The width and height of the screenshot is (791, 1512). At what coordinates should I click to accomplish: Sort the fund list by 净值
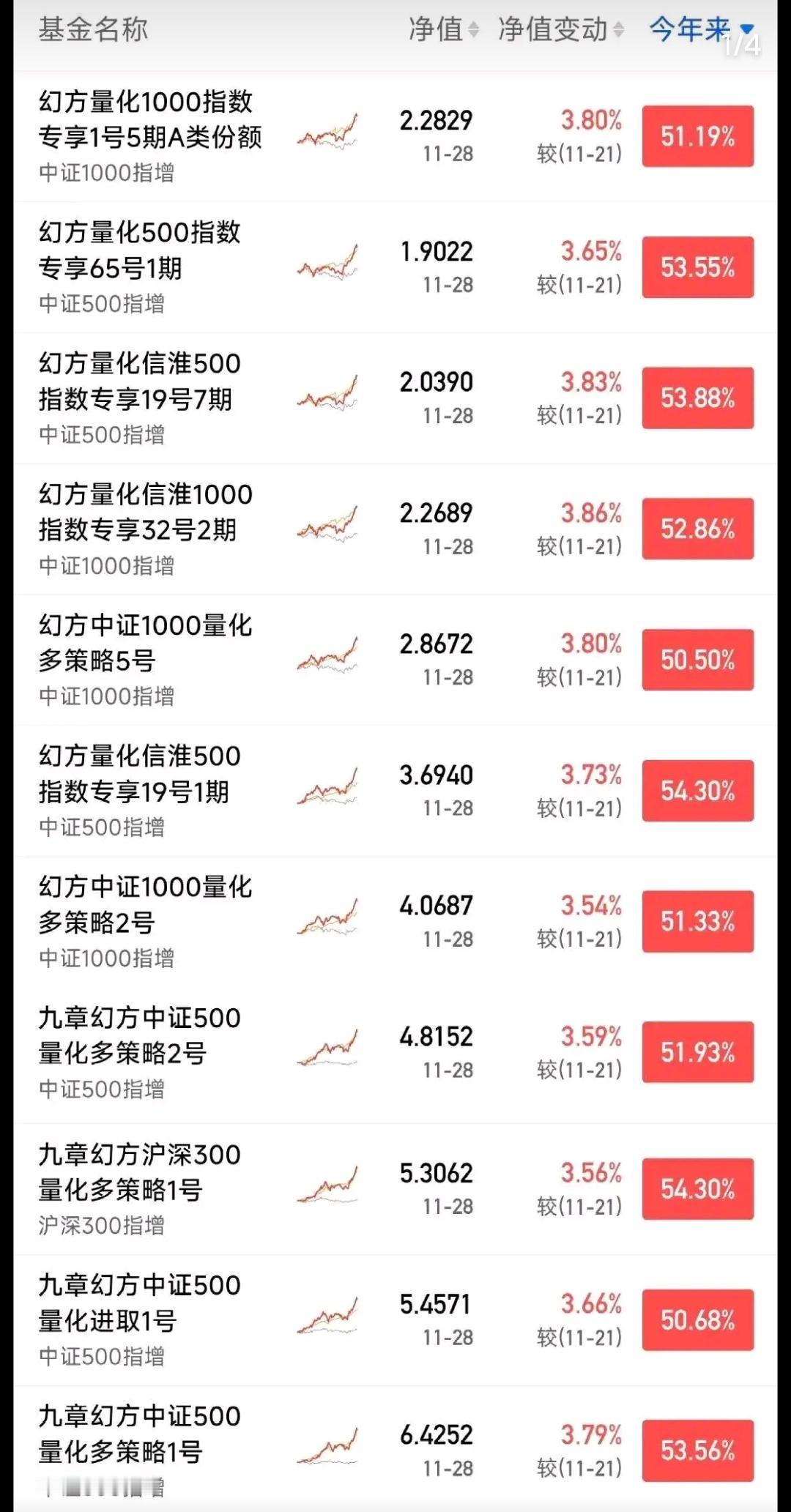point(444,30)
